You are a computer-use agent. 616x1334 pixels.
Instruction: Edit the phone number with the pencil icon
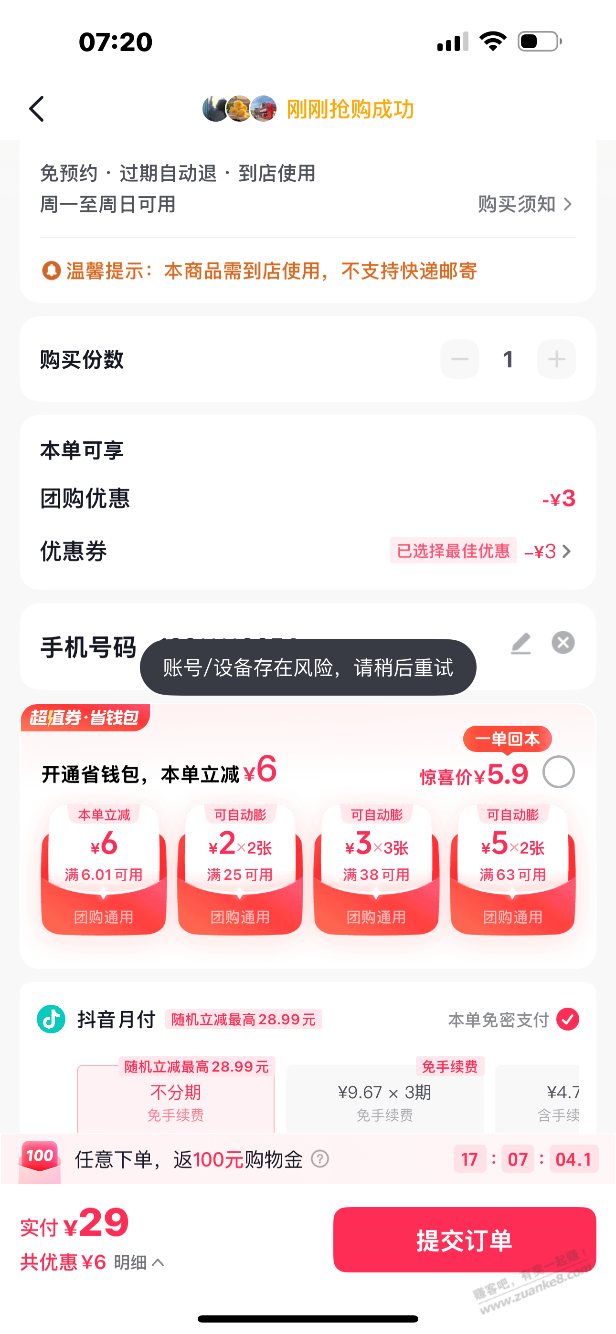tap(520, 644)
